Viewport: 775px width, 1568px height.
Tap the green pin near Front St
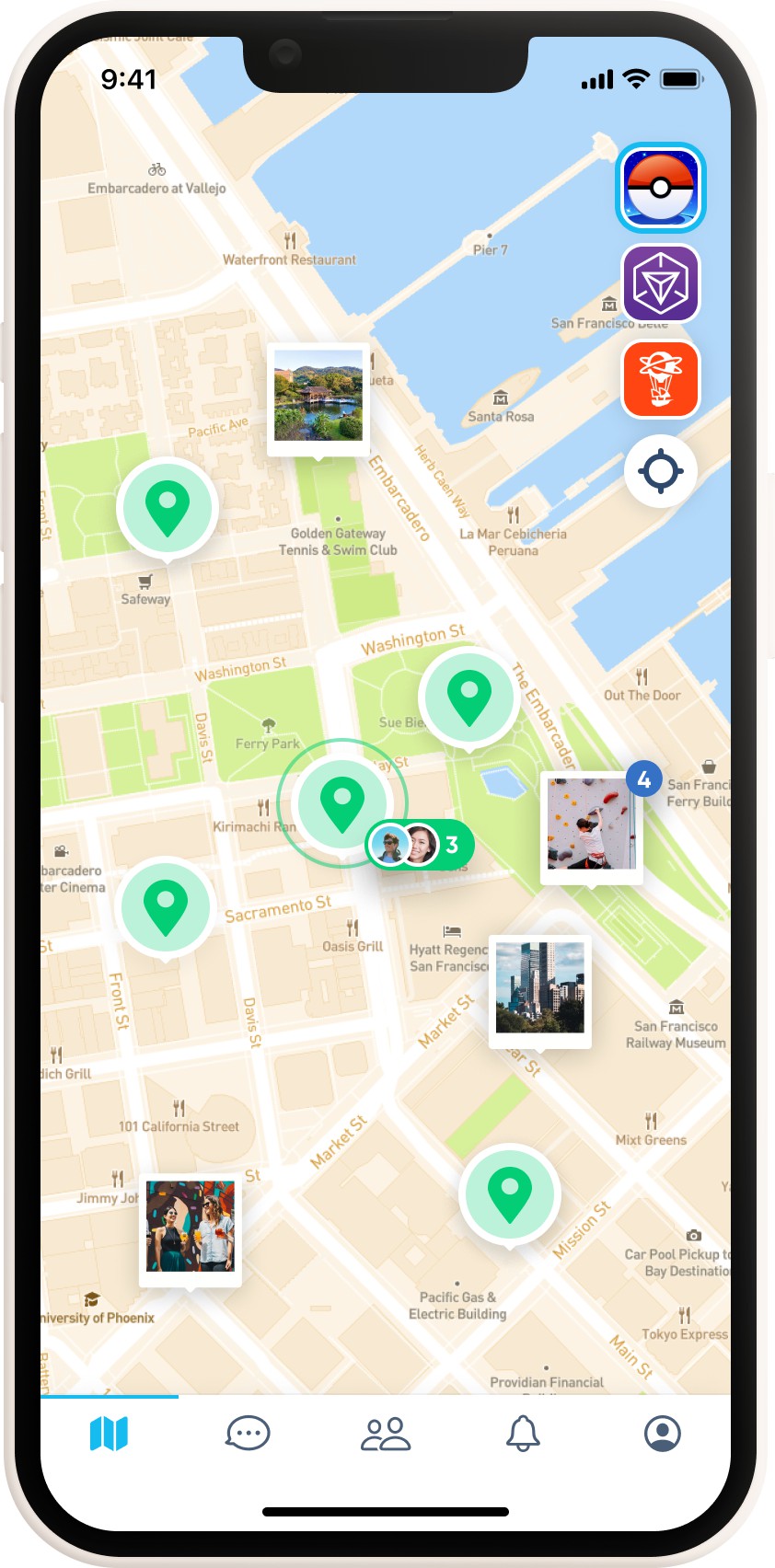(166, 908)
